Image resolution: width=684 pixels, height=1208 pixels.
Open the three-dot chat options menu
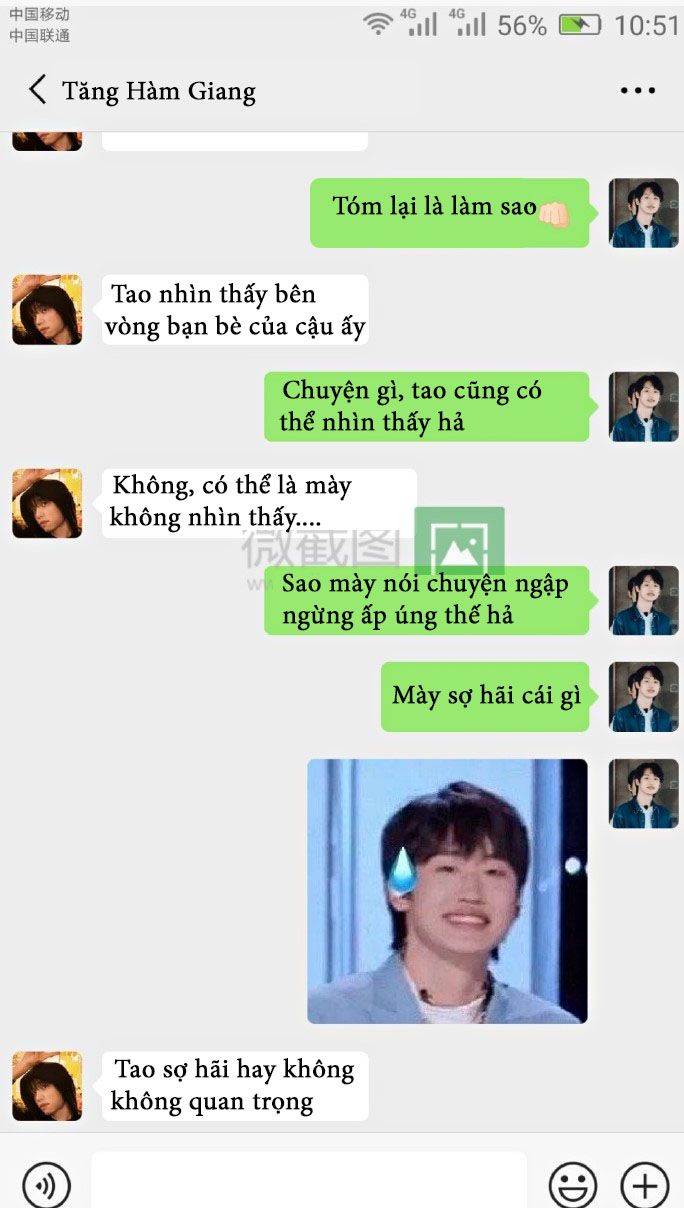638,91
